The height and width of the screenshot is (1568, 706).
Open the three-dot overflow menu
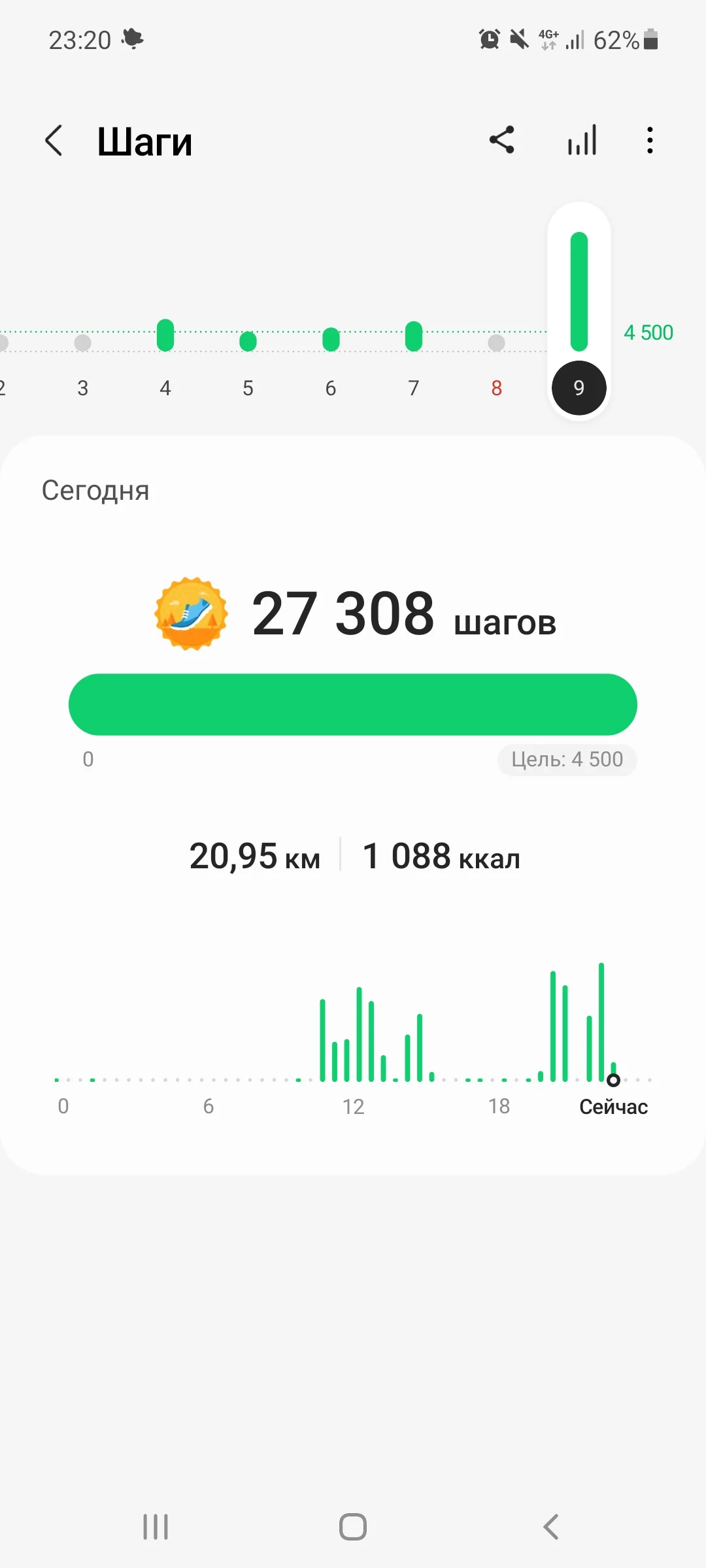[x=649, y=139]
